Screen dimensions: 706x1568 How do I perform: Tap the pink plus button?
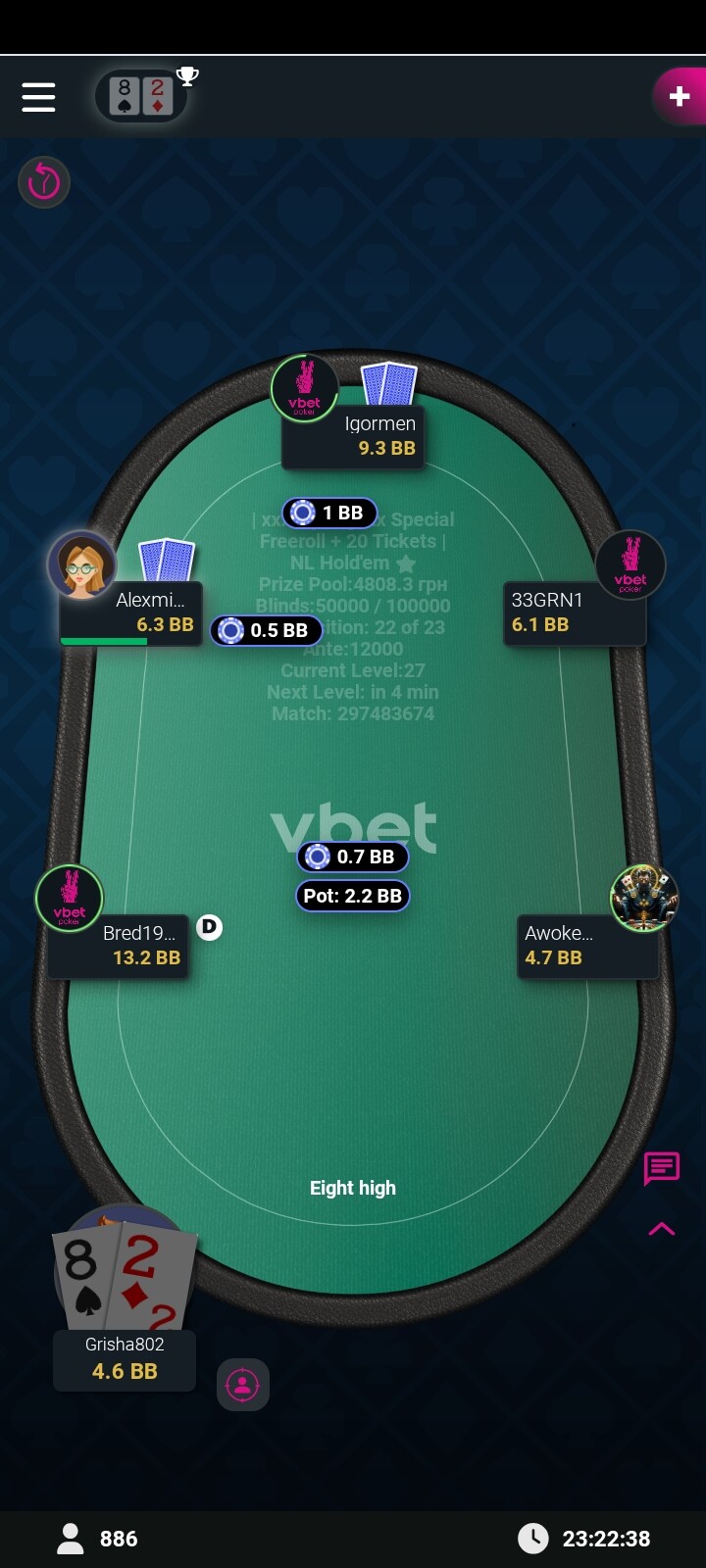pyautogui.click(x=679, y=96)
